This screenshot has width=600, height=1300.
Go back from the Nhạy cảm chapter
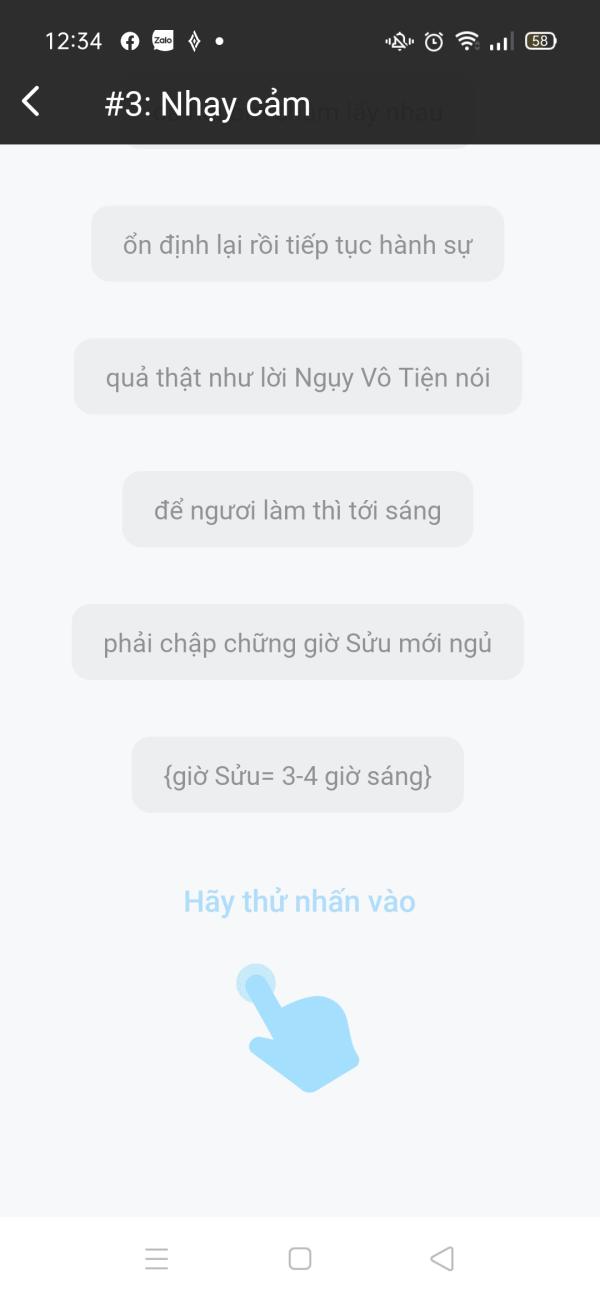32,102
